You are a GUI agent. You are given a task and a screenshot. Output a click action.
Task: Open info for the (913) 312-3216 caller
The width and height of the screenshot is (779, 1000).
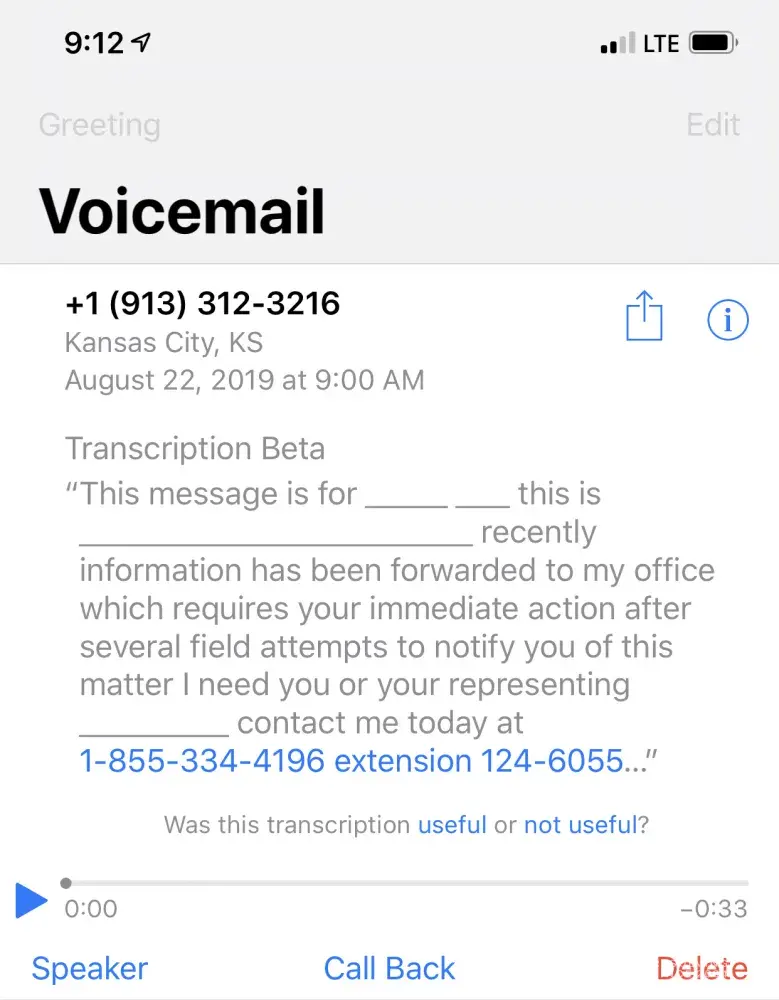(x=727, y=319)
